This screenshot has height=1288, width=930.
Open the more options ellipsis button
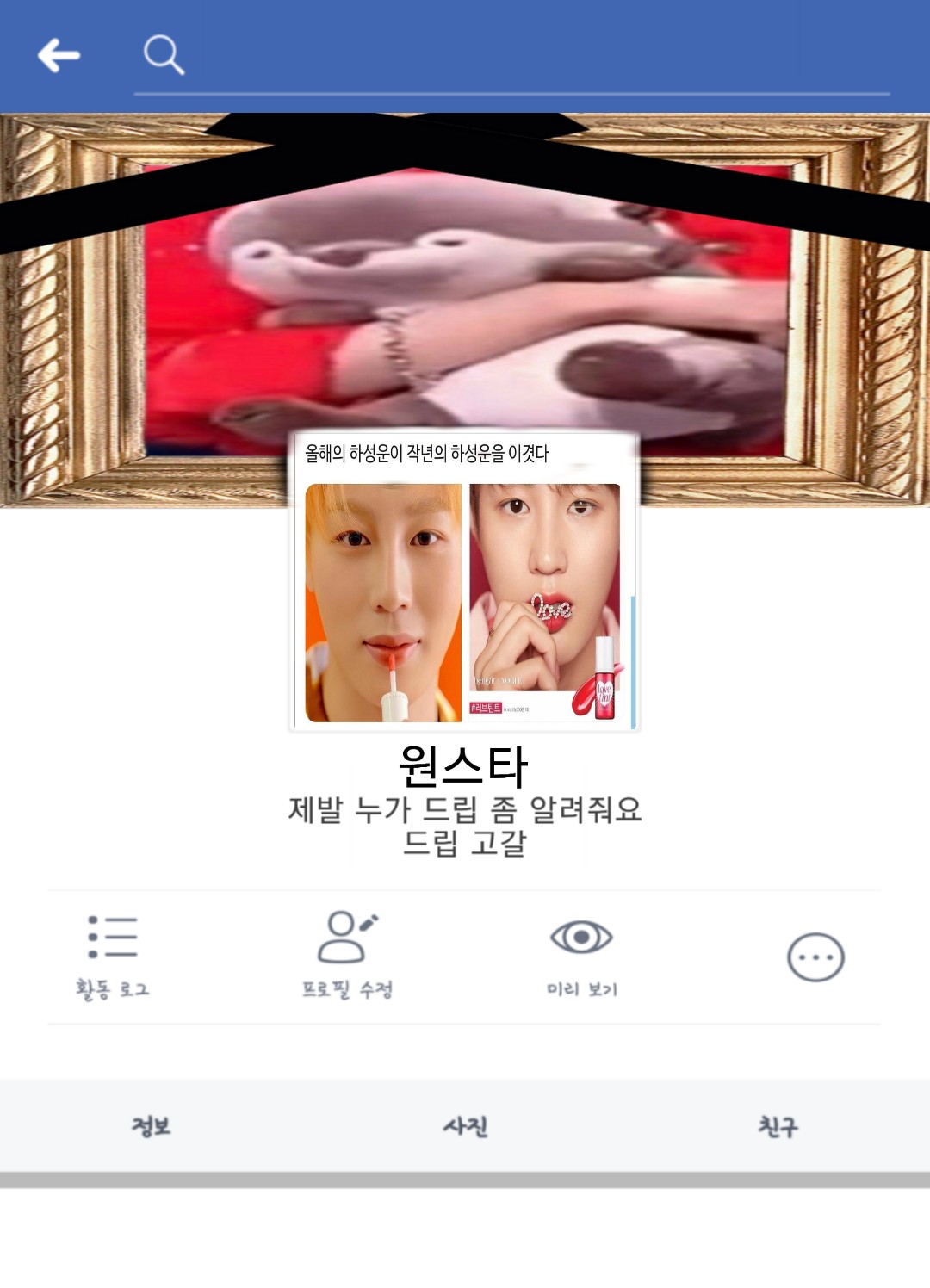815,957
